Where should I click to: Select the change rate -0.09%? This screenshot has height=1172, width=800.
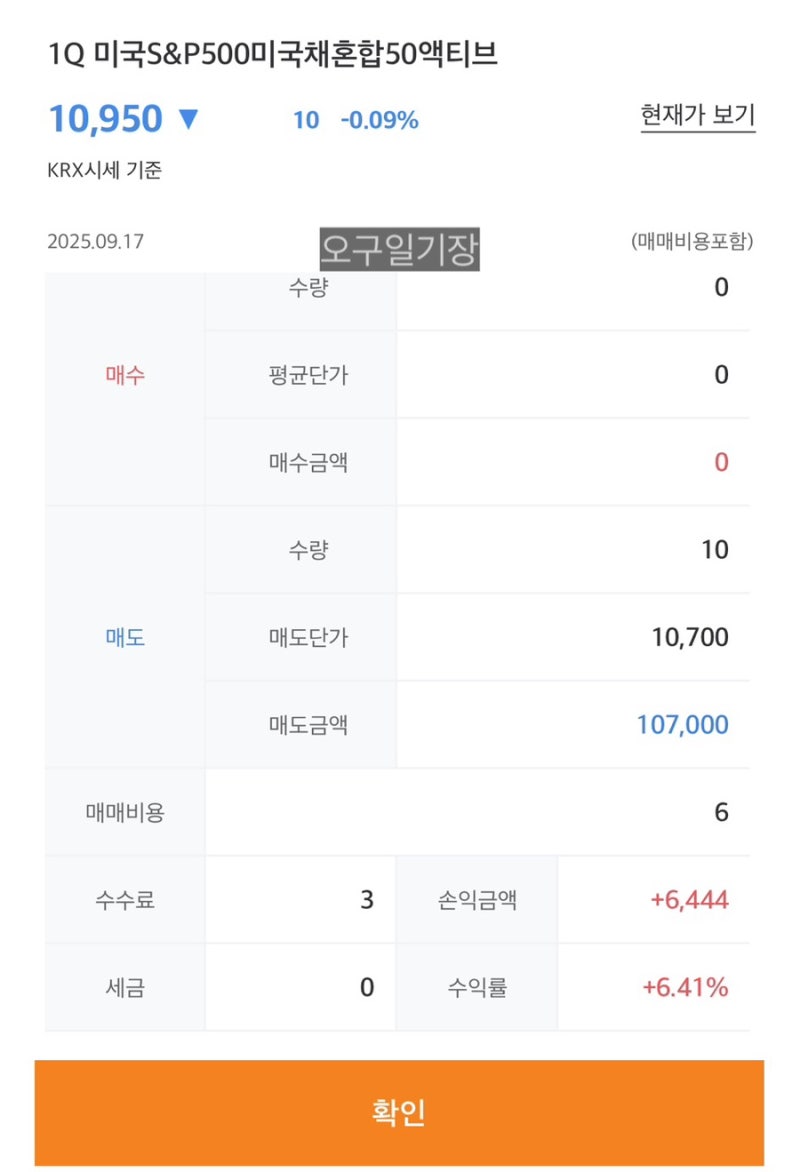[x=378, y=120]
